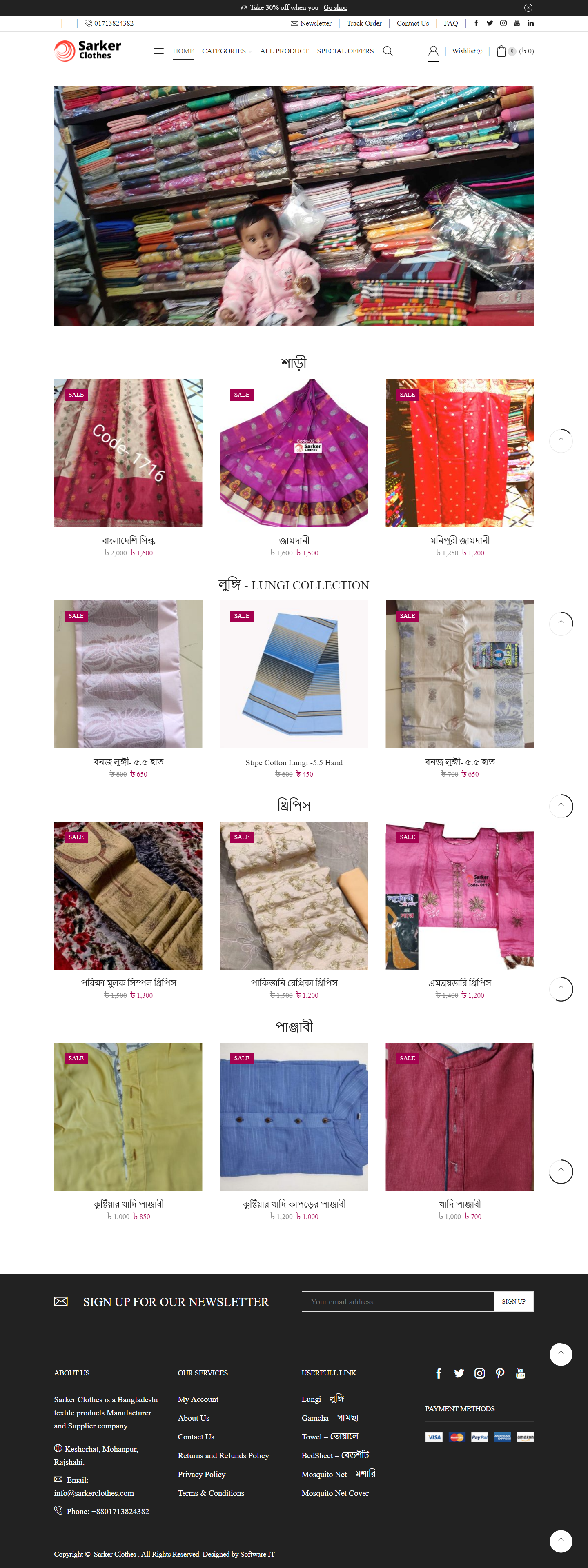Follow the Go shop link
Image resolution: width=588 pixels, height=1568 pixels.
pyautogui.click(x=335, y=7)
